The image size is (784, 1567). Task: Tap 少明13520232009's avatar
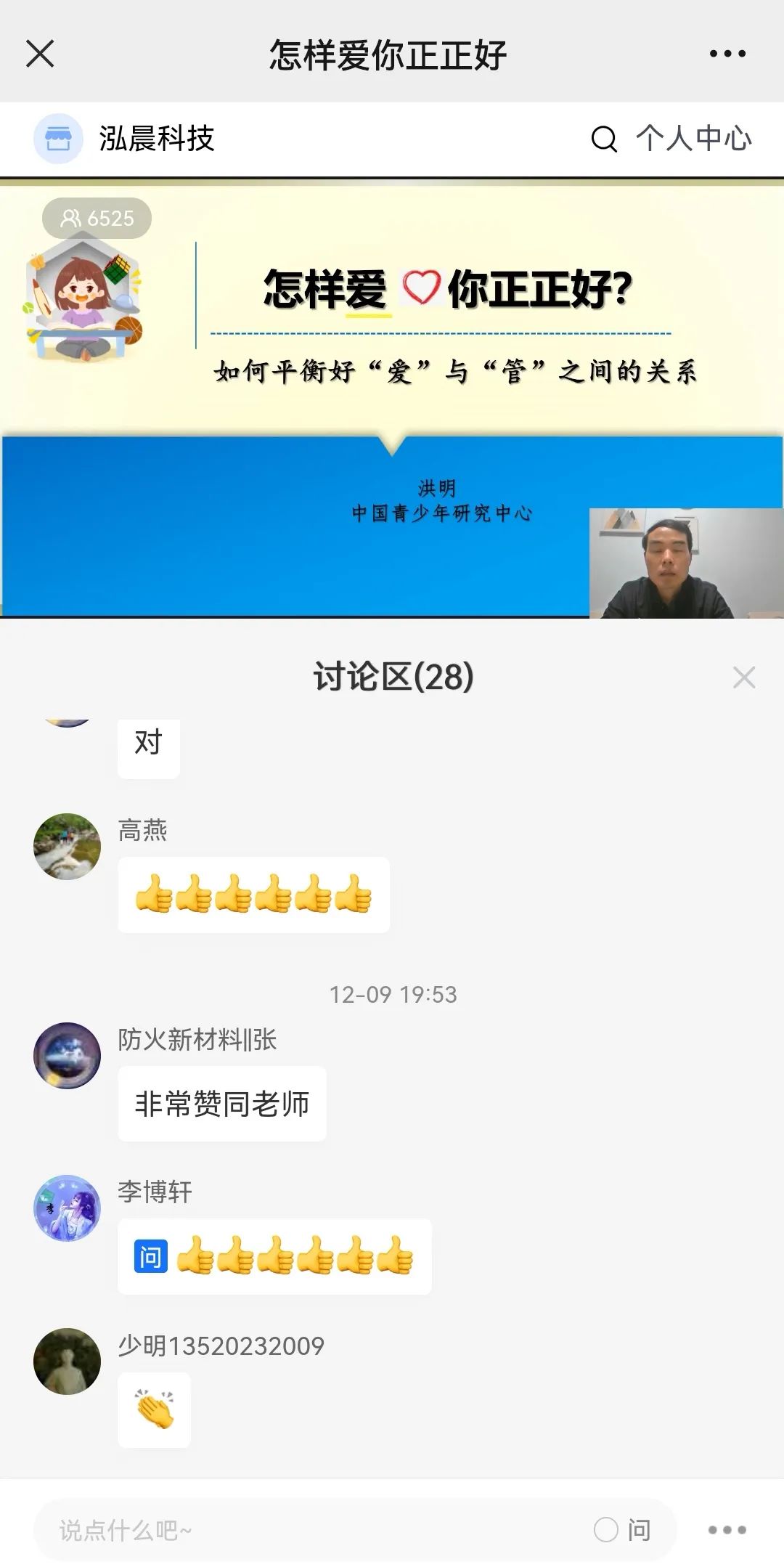[x=67, y=1362]
